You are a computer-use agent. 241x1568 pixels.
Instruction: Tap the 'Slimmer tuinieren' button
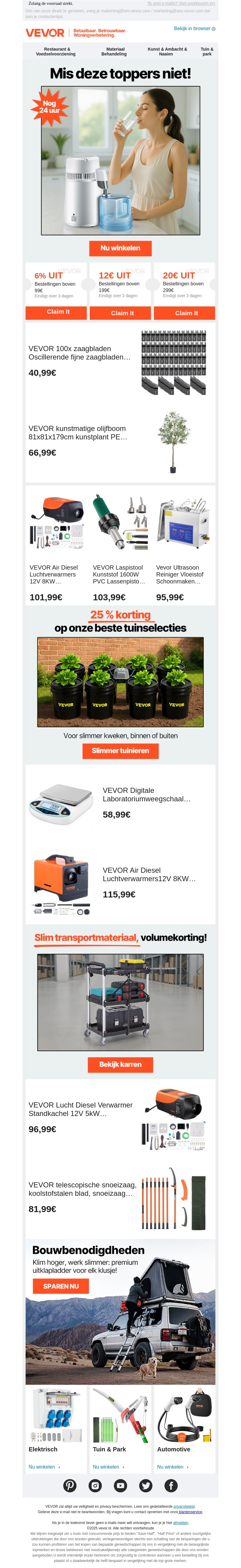pos(120,750)
